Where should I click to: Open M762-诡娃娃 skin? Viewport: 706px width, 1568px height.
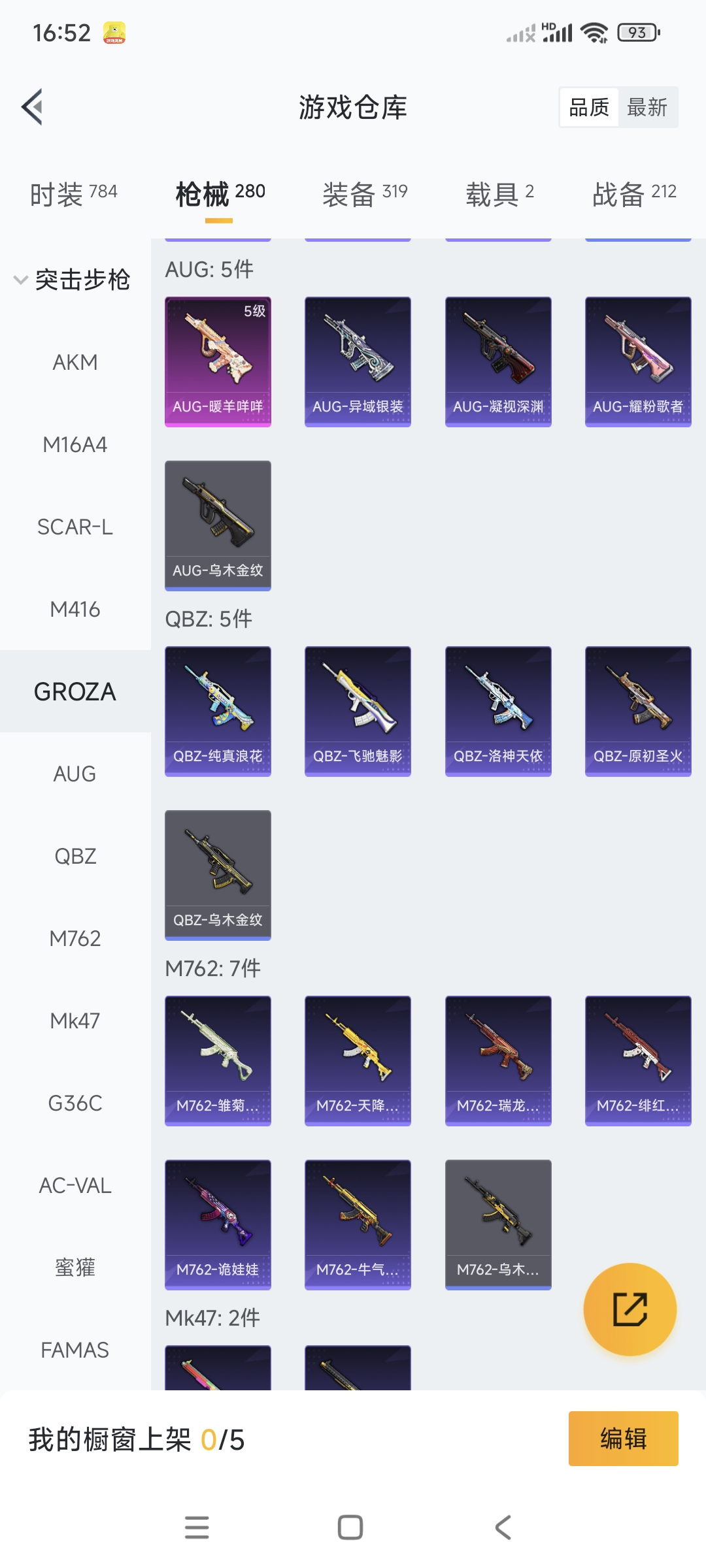218,1224
